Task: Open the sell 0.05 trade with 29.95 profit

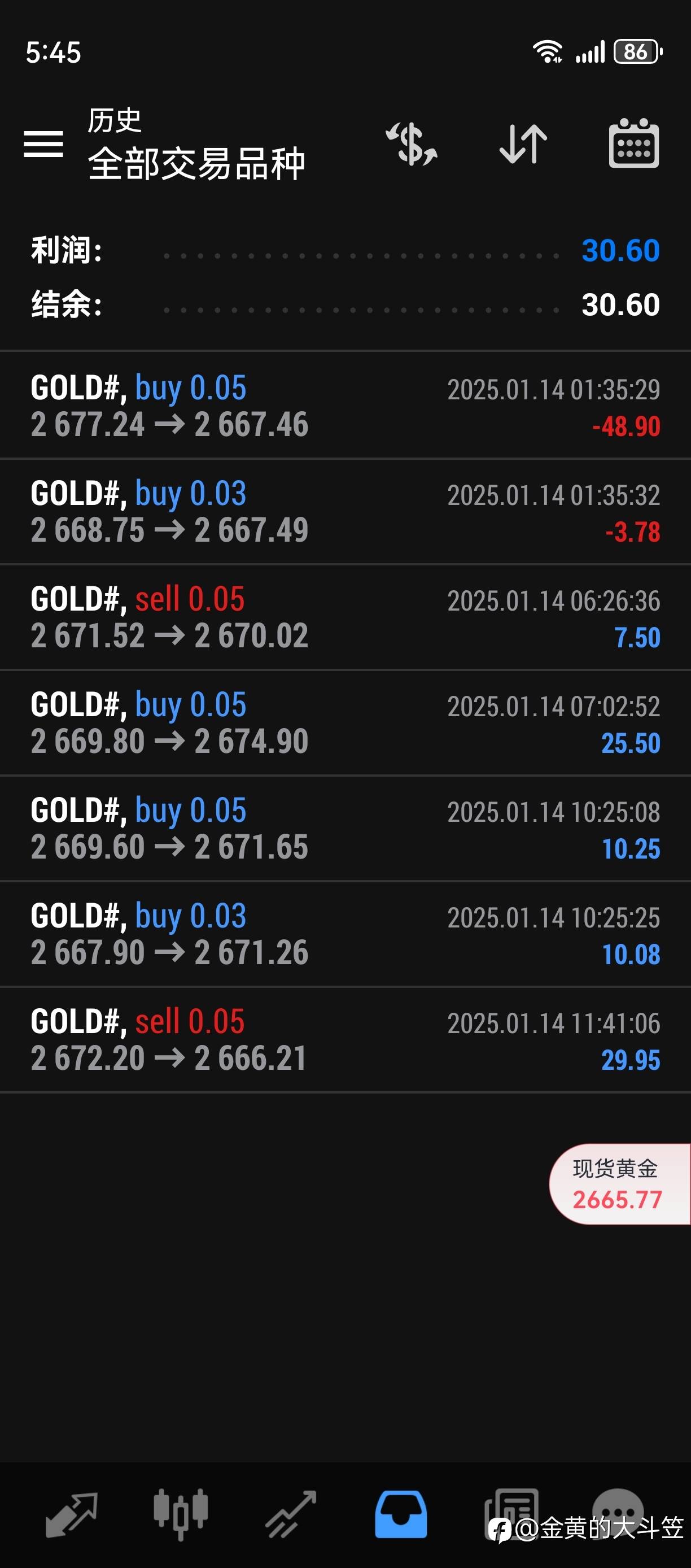Action: point(345,1040)
